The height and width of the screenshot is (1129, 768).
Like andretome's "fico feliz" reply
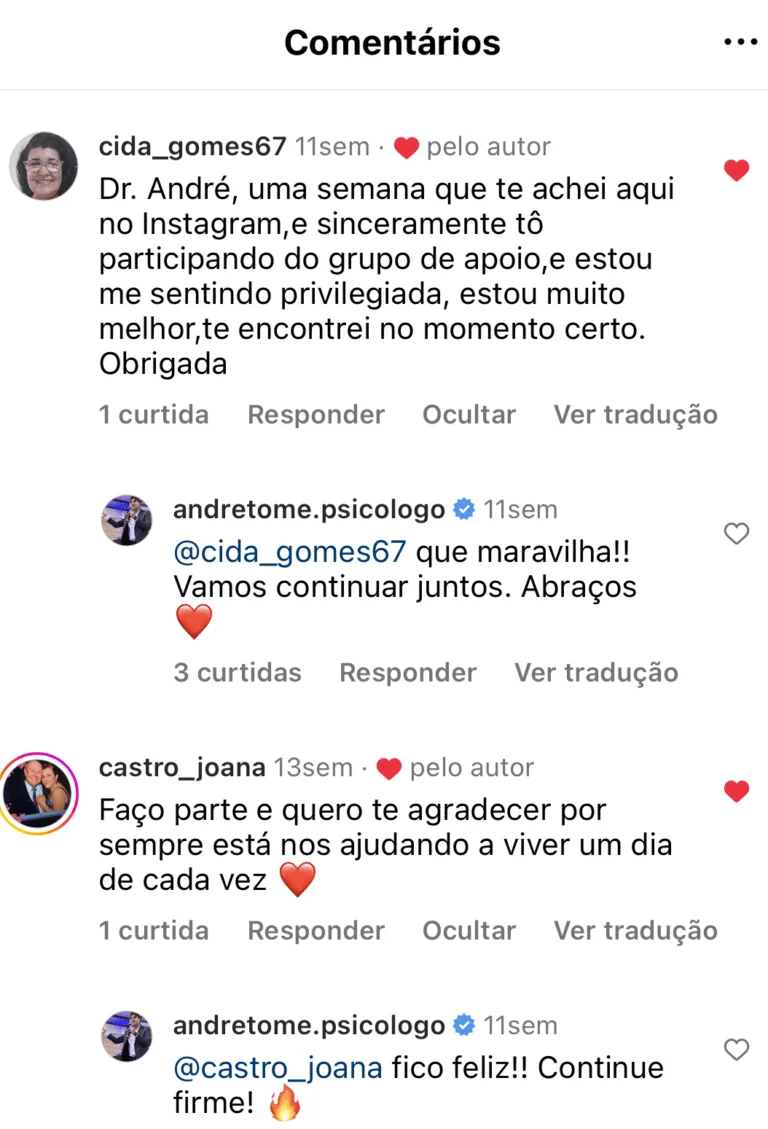point(736,1050)
